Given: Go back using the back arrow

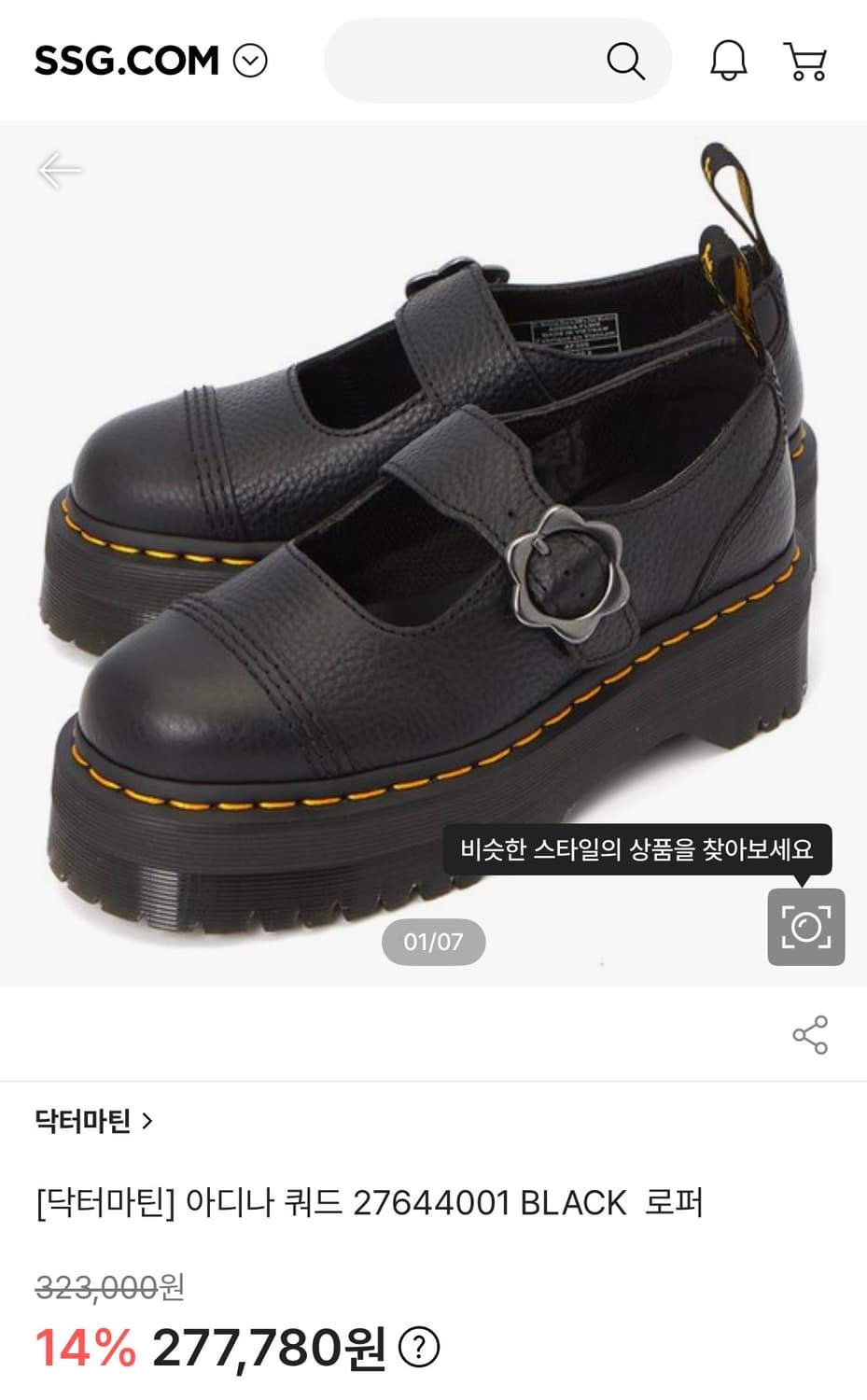Looking at the screenshot, I should (58, 171).
